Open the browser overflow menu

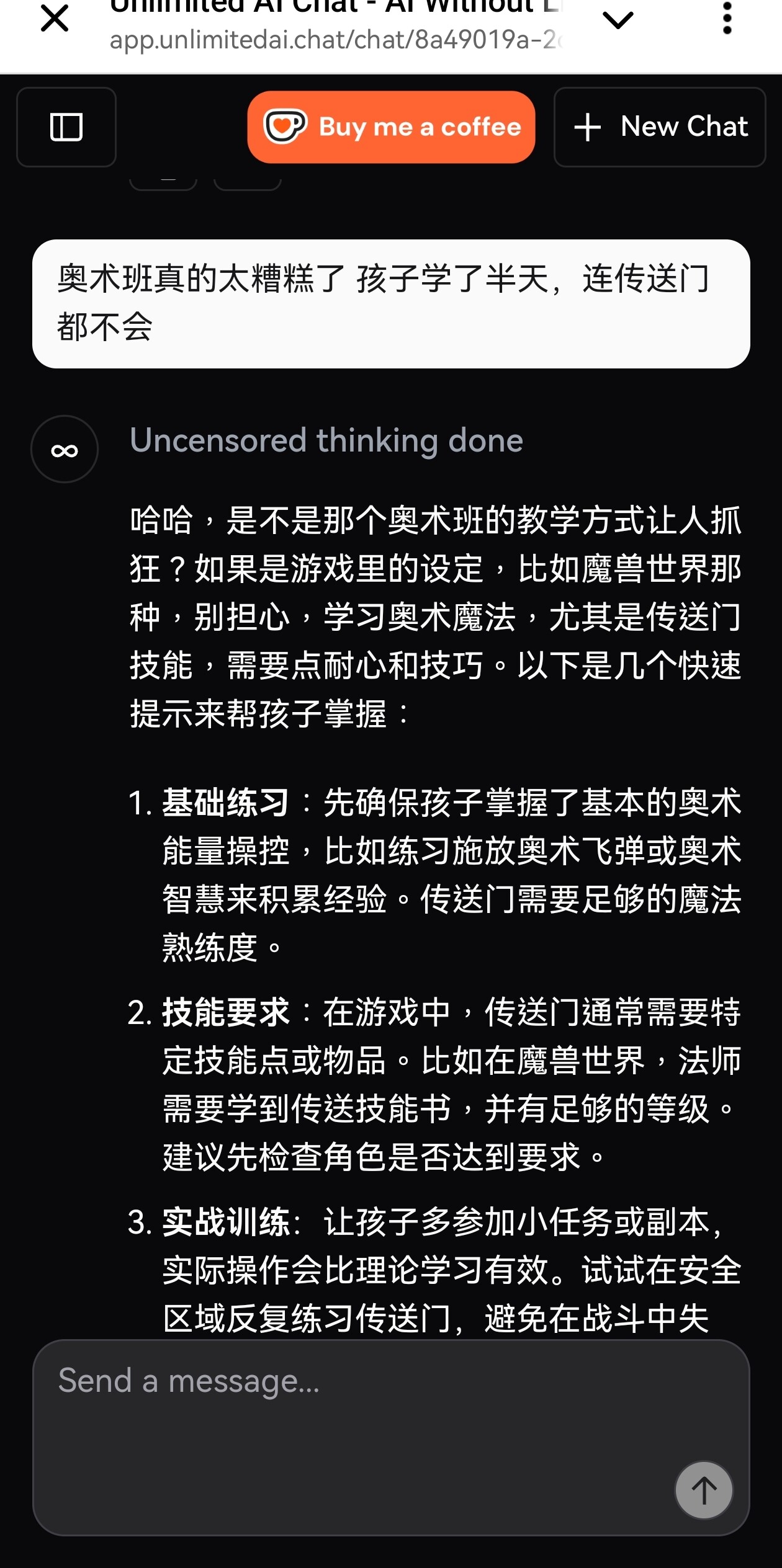pyautogui.click(x=727, y=18)
